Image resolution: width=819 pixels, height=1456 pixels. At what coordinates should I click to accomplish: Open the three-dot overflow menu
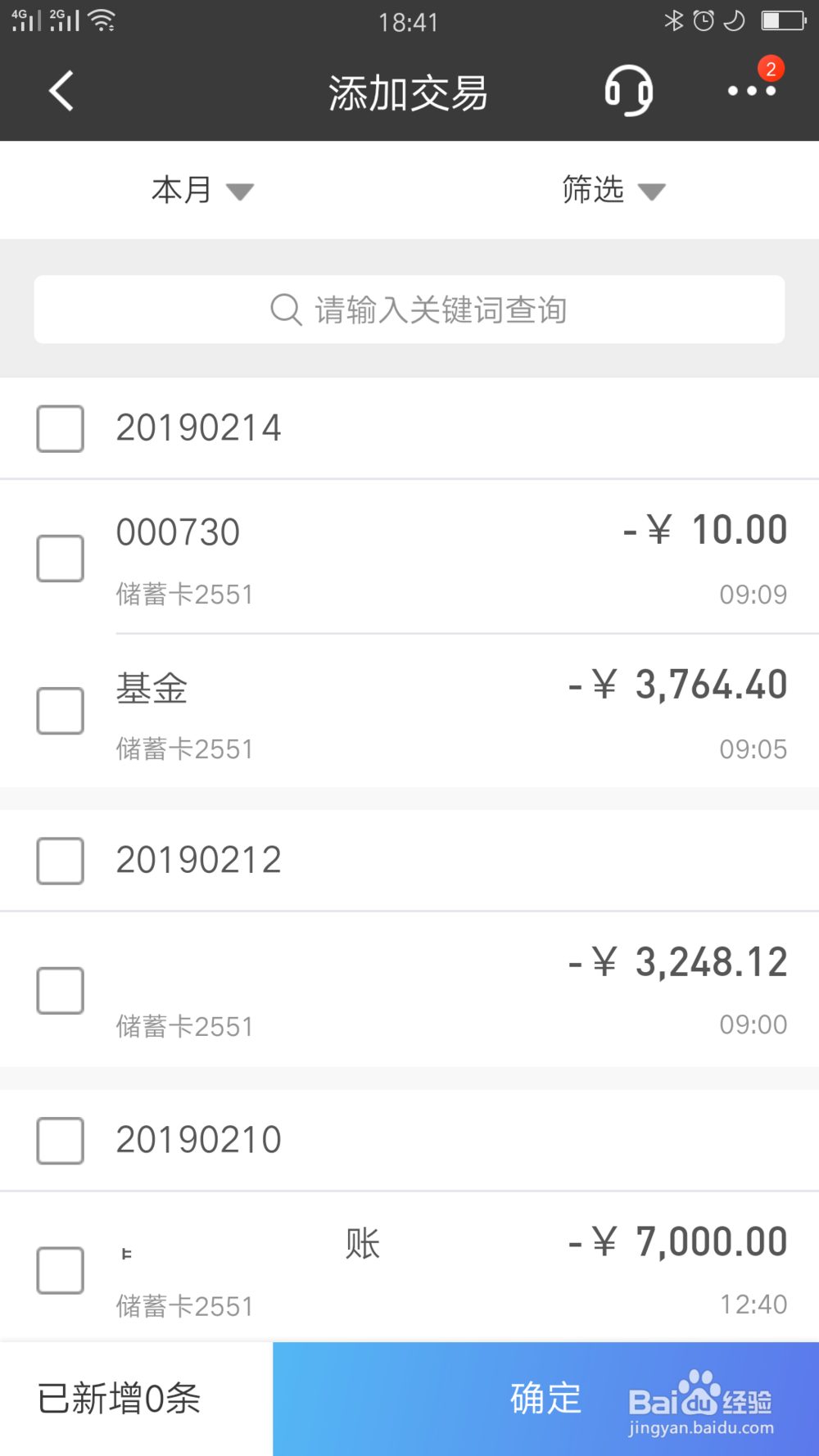(x=752, y=91)
